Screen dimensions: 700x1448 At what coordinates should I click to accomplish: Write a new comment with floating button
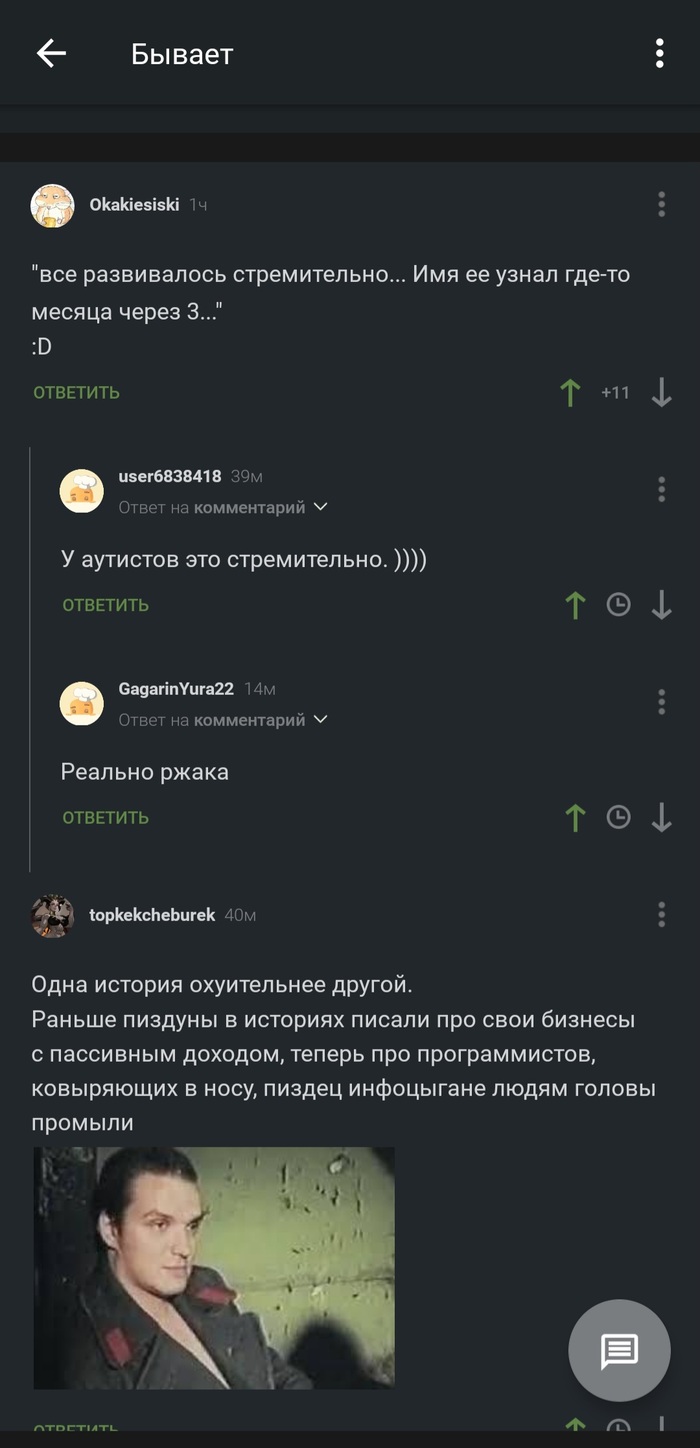[619, 1351]
